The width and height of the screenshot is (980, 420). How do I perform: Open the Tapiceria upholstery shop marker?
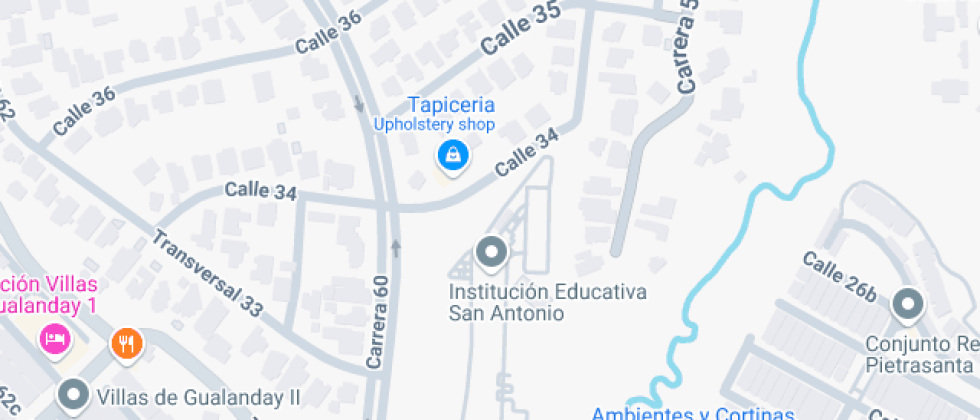(x=453, y=155)
